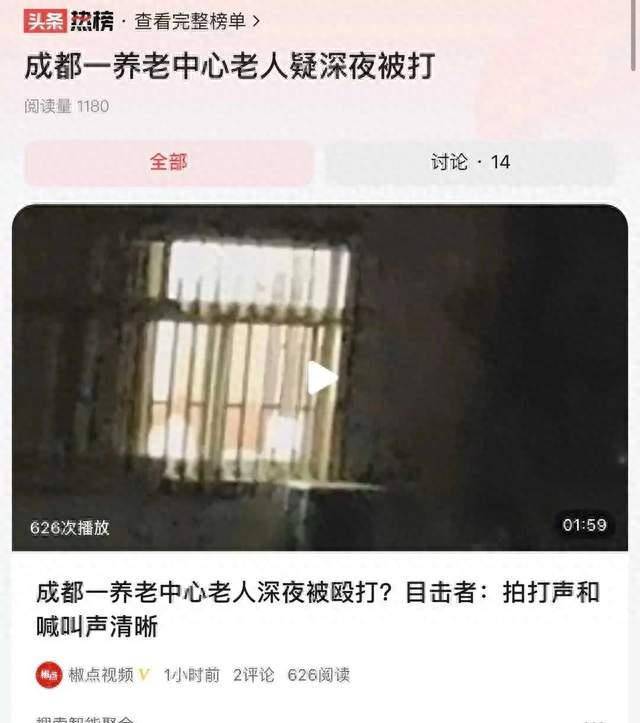Play the video about the Chengdu nursing home

click(321, 378)
